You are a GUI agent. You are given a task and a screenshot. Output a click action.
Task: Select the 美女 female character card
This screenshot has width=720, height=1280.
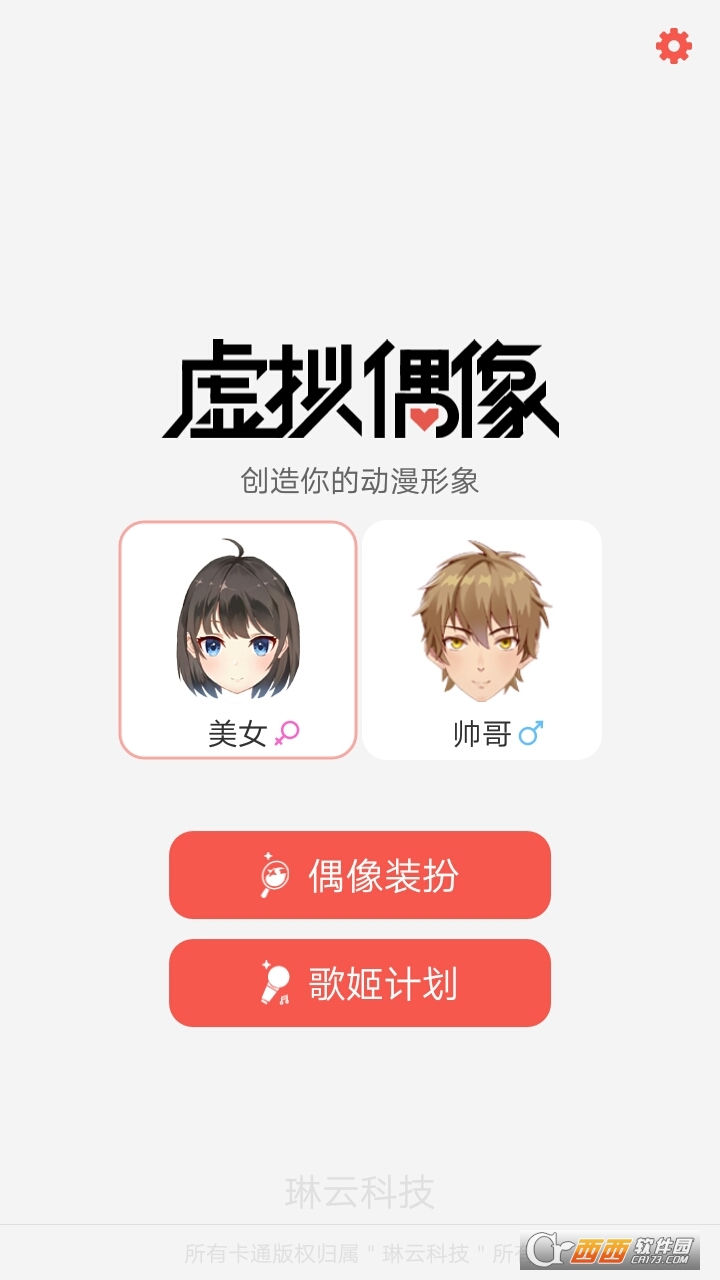coord(237,640)
